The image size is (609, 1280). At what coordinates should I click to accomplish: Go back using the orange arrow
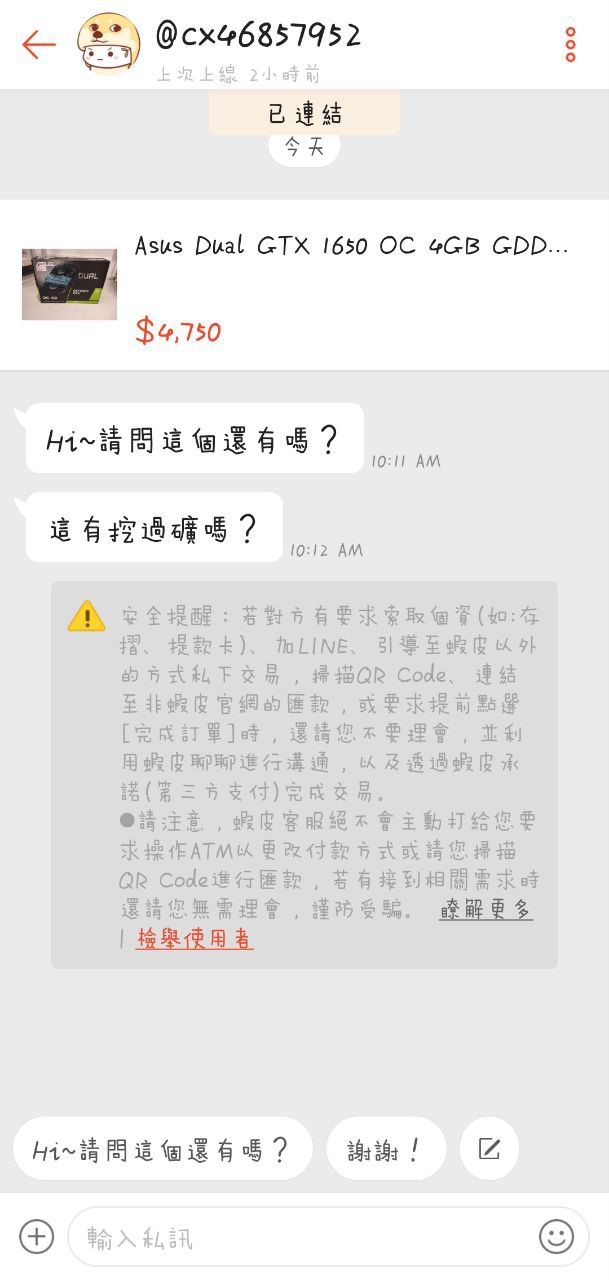pos(38,44)
